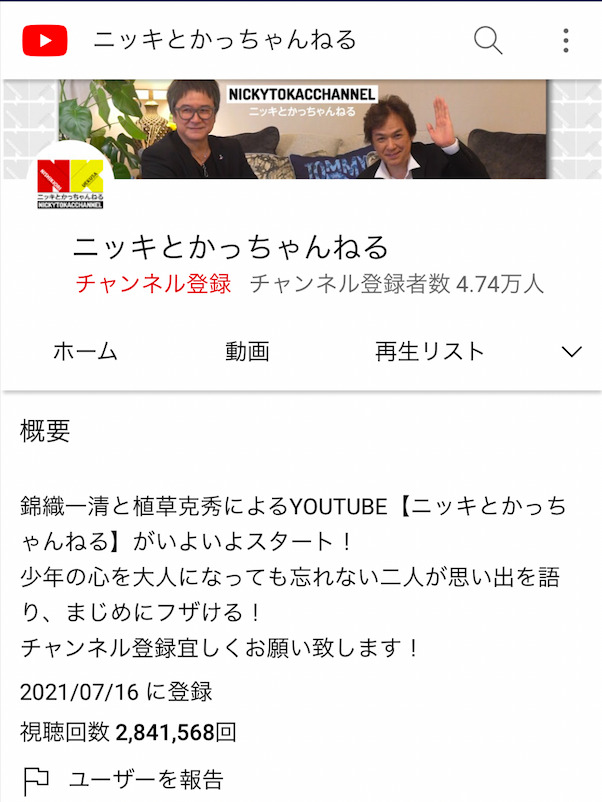This screenshot has width=602, height=802.
Task: Open YouTube search
Action: pos(487,40)
